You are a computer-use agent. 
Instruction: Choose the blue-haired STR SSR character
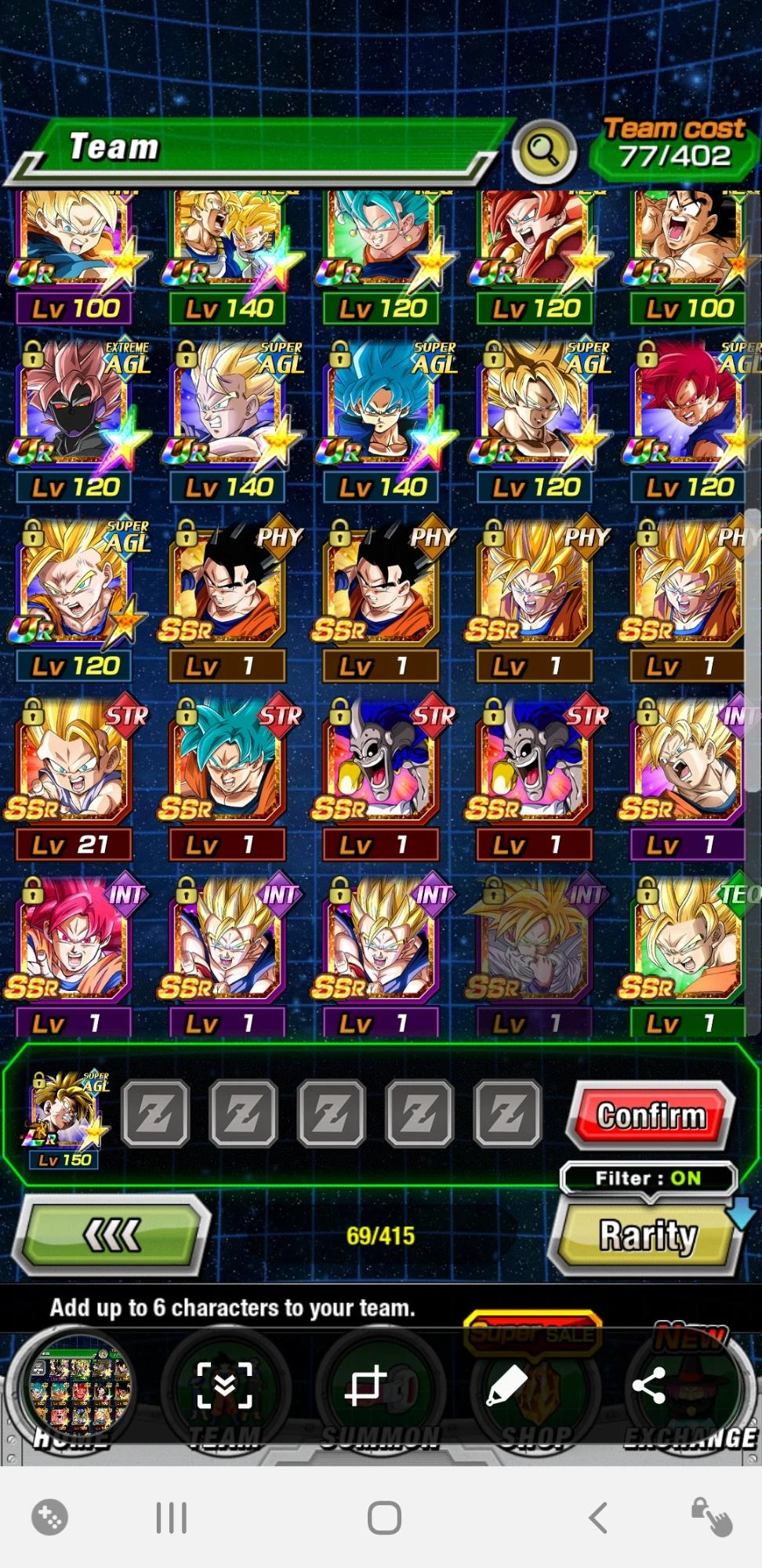(227, 777)
